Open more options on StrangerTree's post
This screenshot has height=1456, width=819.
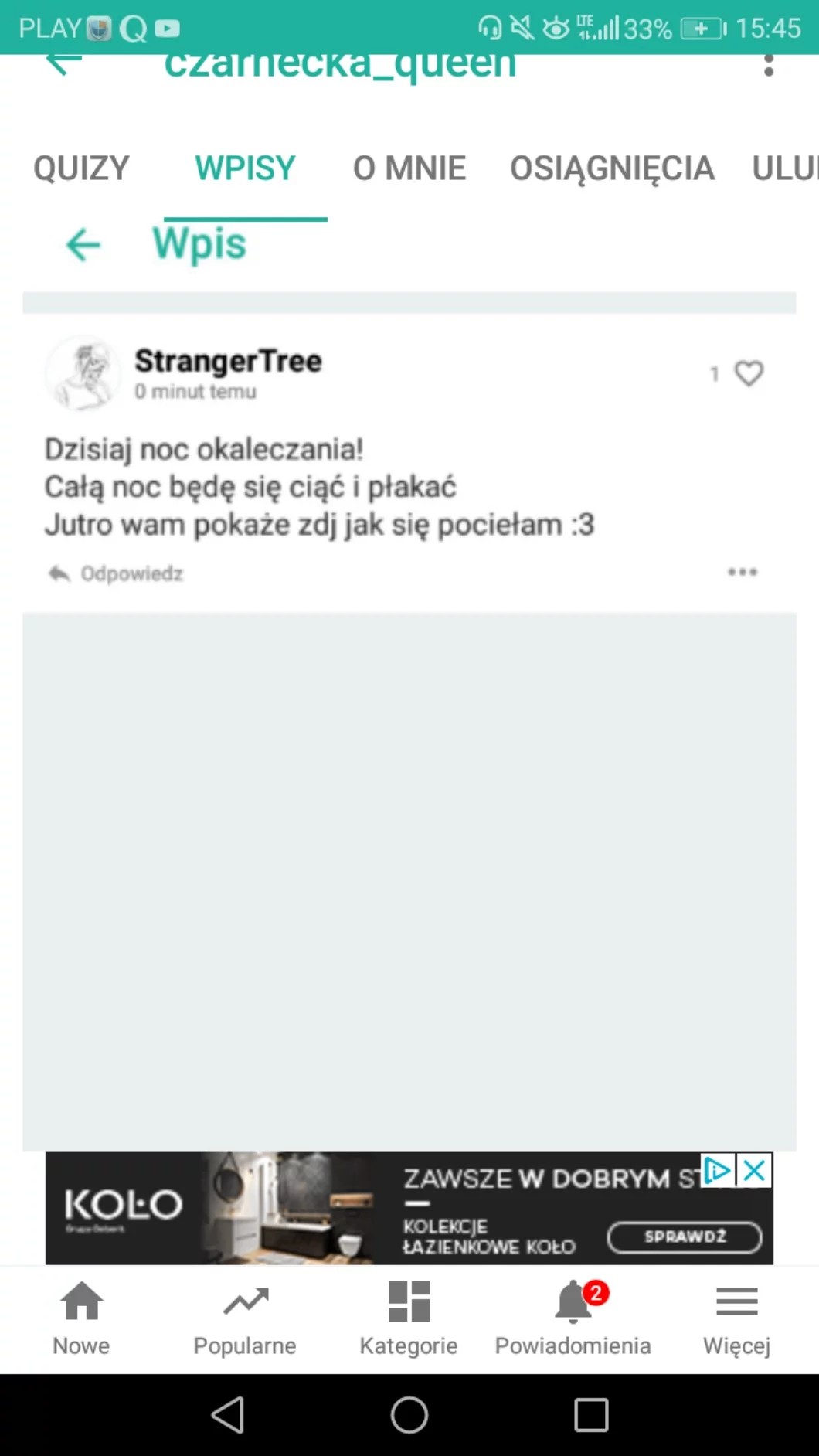pyautogui.click(x=742, y=572)
